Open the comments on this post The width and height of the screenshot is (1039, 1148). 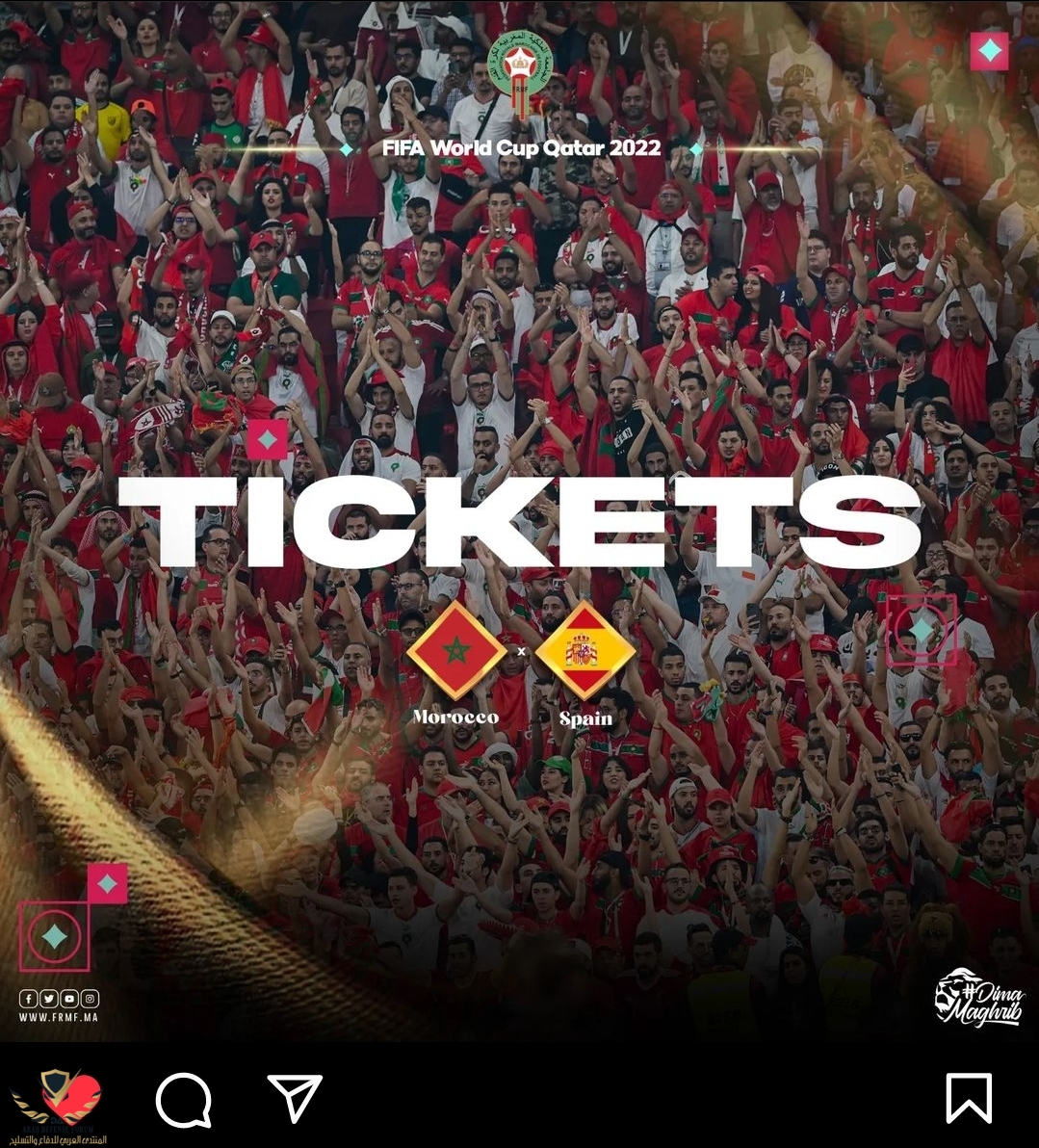[183, 1099]
